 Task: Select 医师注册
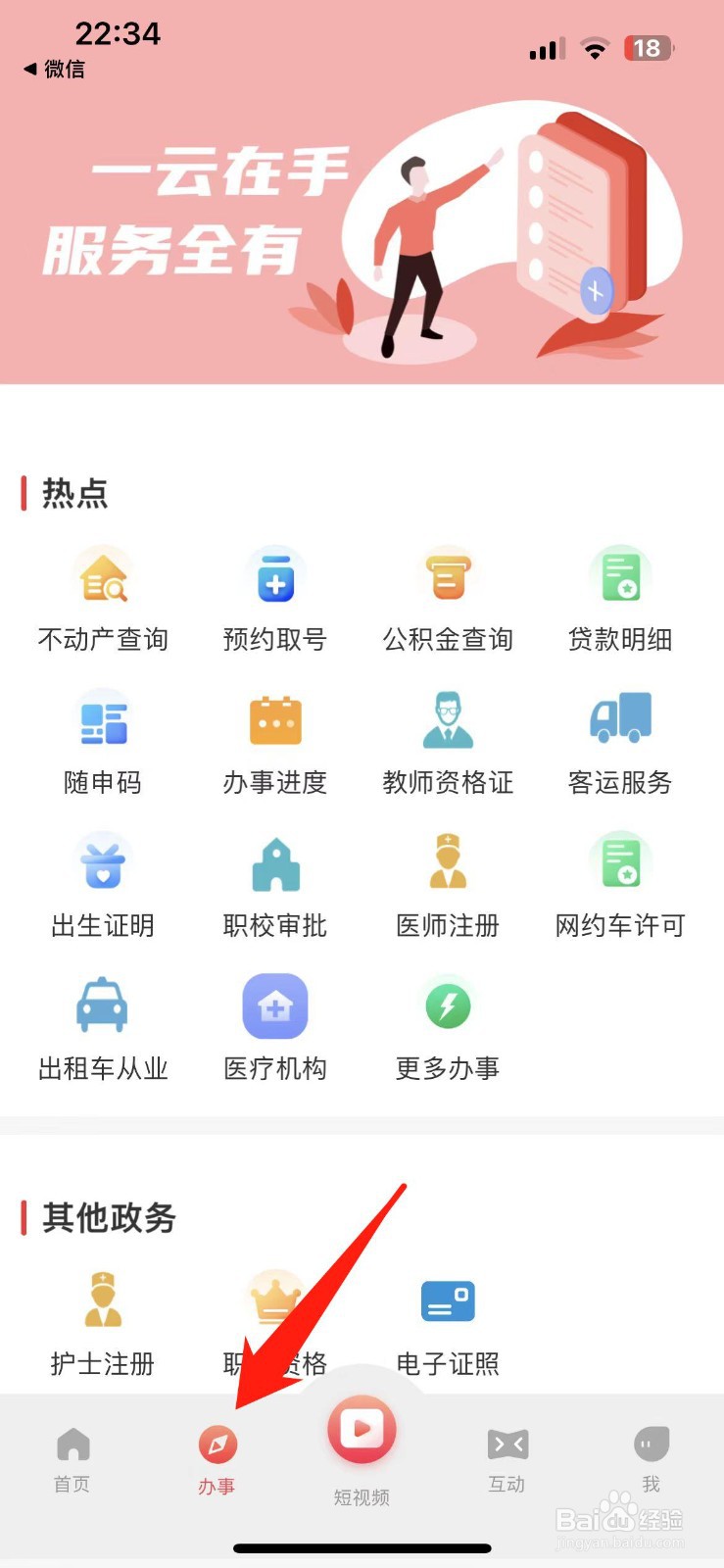[448, 884]
